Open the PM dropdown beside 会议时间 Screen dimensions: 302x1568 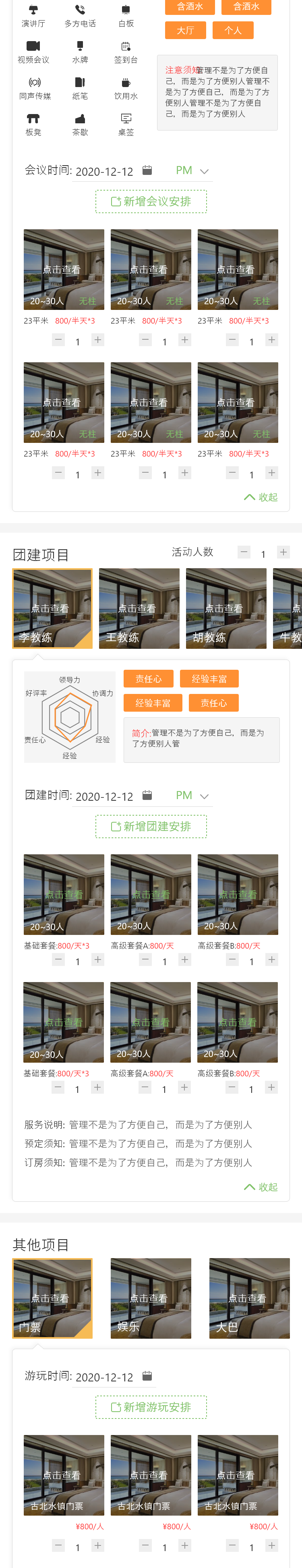[192, 171]
